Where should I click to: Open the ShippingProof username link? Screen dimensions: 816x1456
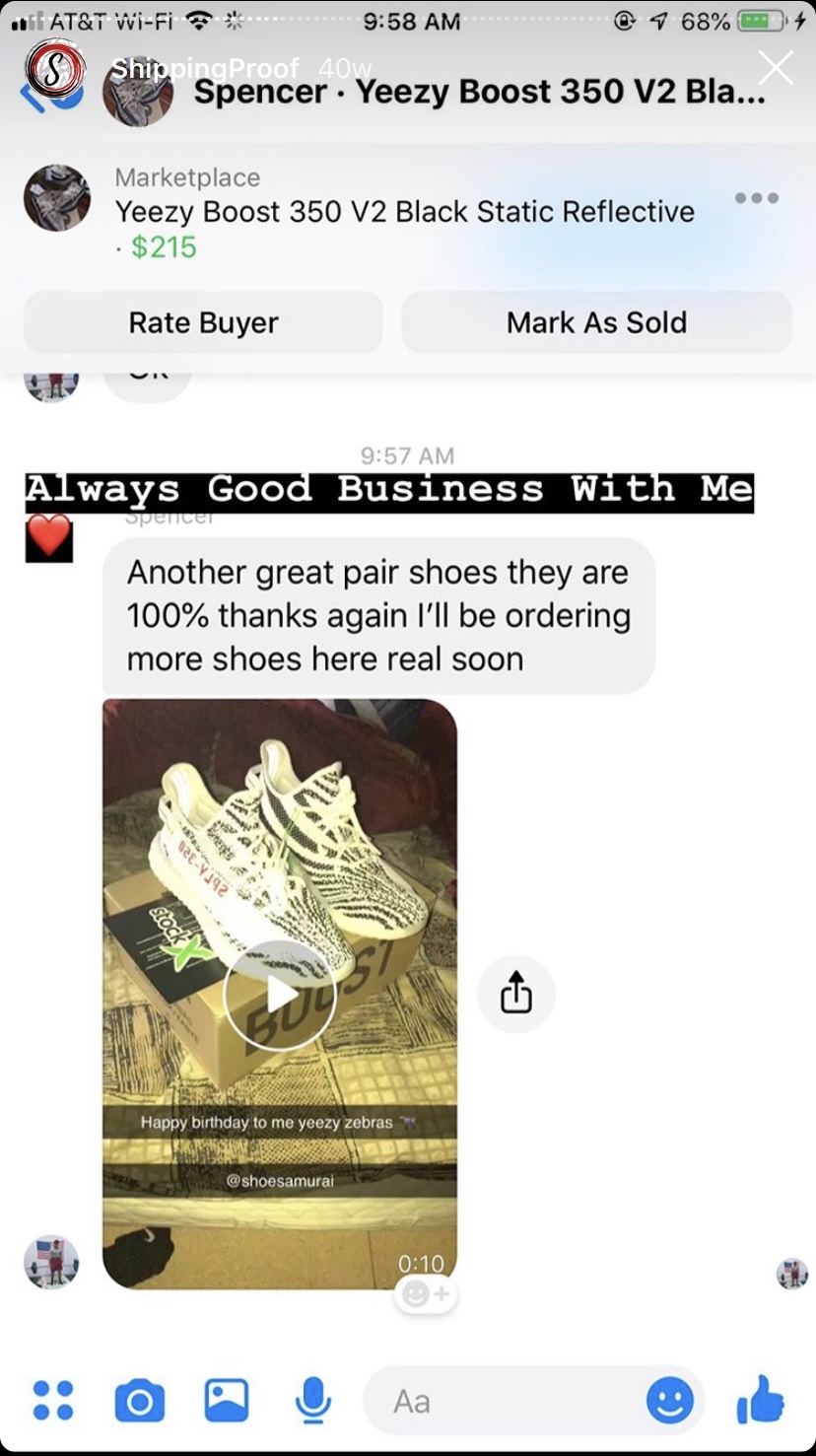pyautogui.click(x=204, y=68)
